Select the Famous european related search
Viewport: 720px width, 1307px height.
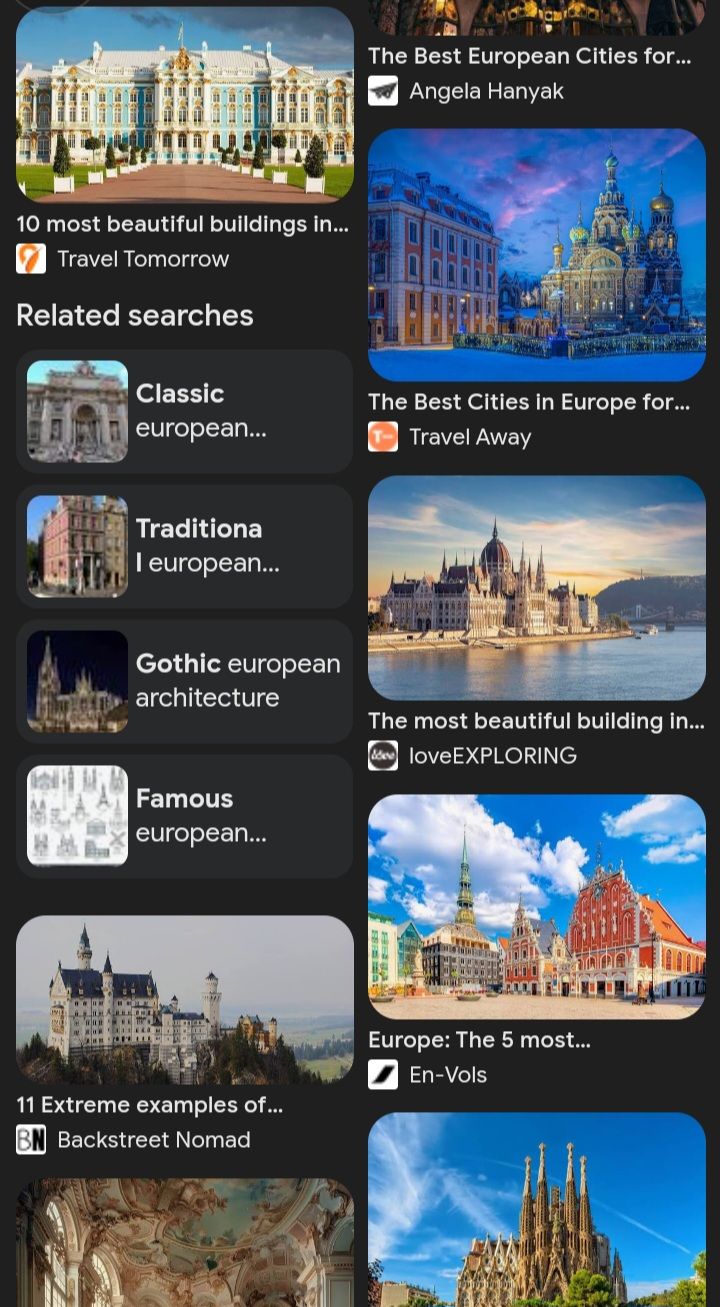185,816
